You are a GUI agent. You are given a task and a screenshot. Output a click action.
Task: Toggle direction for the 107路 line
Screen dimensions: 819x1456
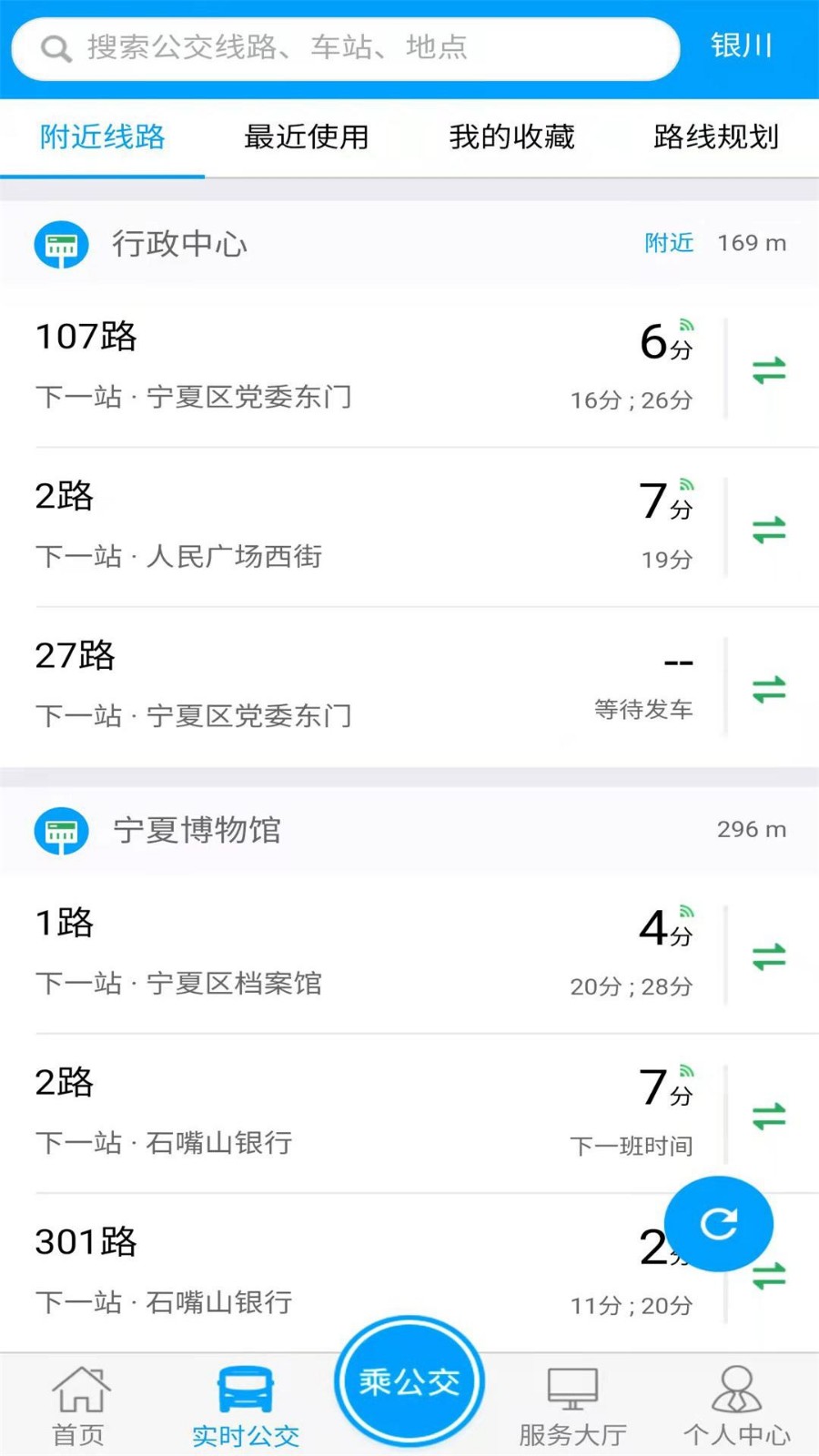769,370
